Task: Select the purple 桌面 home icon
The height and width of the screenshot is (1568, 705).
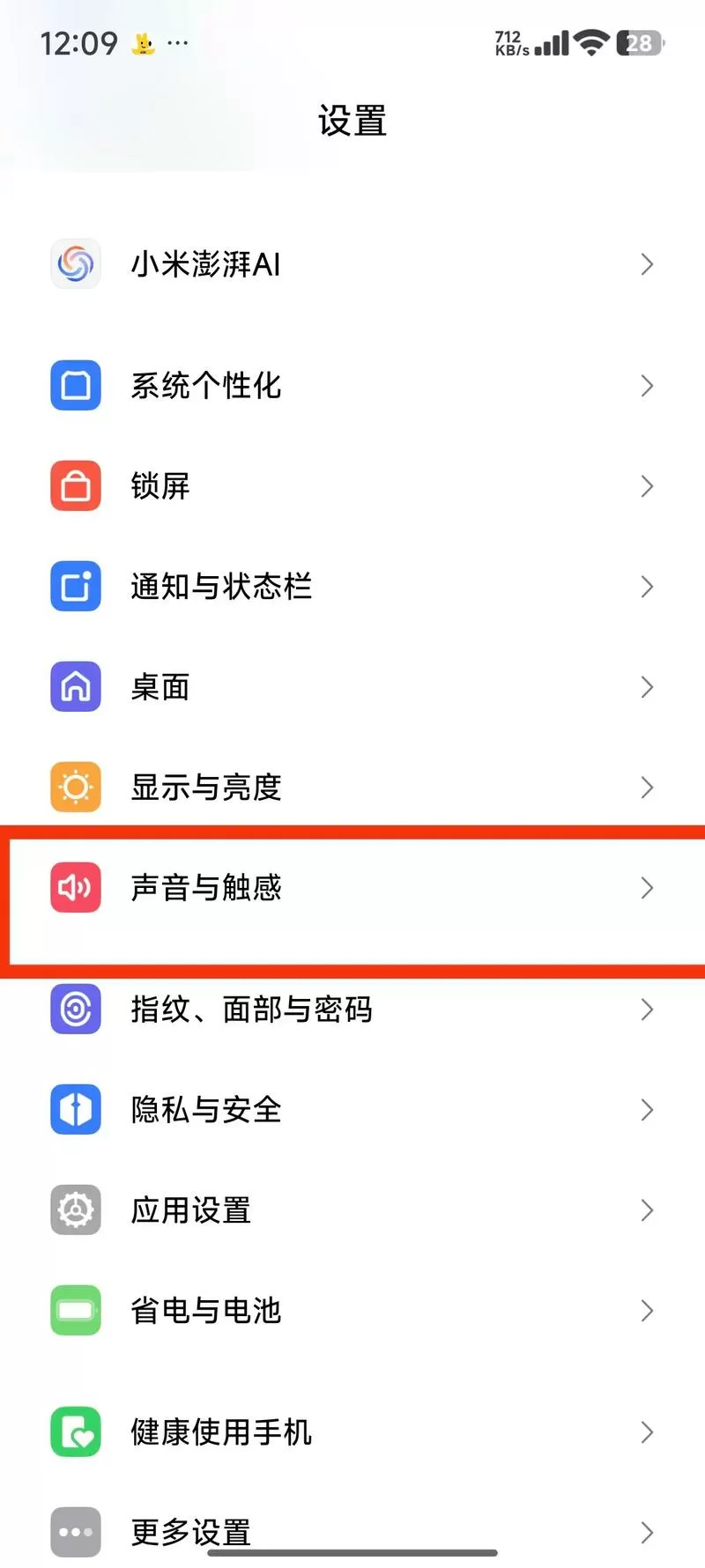Action: tap(75, 687)
